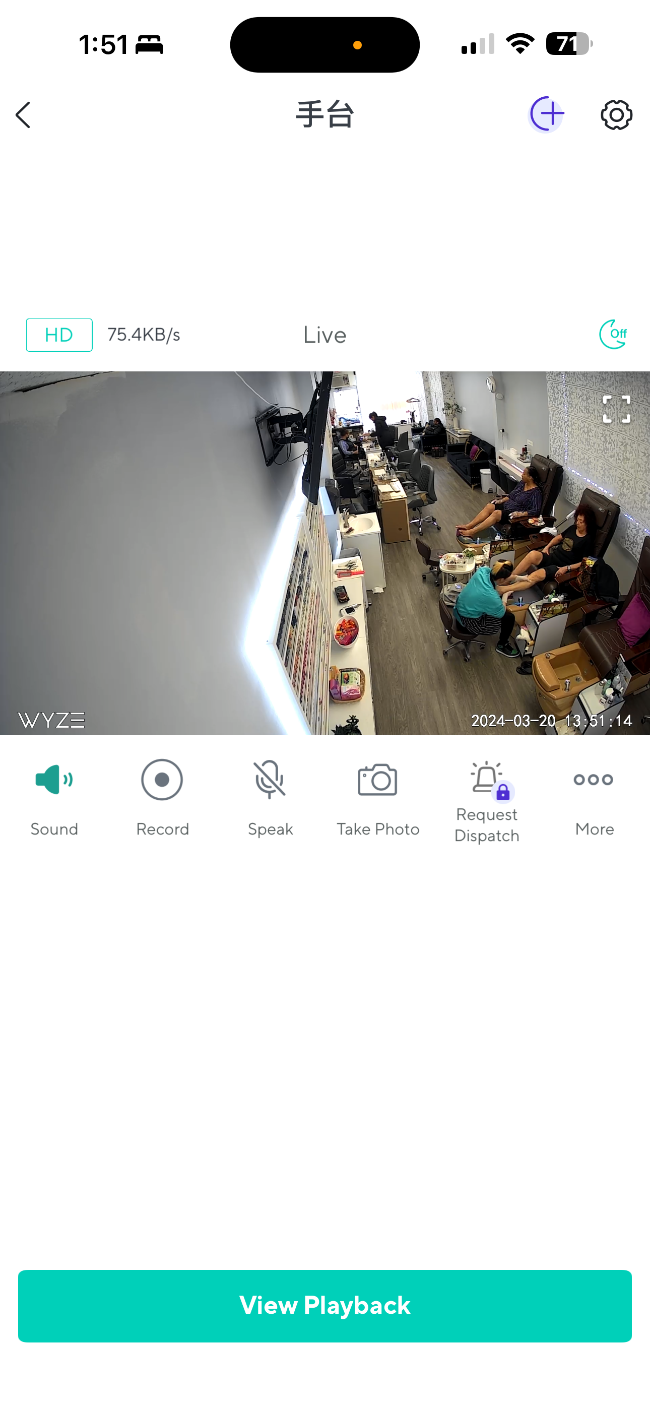The height and width of the screenshot is (1408, 650).
Task: Start recording the live feed
Action: (x=162, y=781)
